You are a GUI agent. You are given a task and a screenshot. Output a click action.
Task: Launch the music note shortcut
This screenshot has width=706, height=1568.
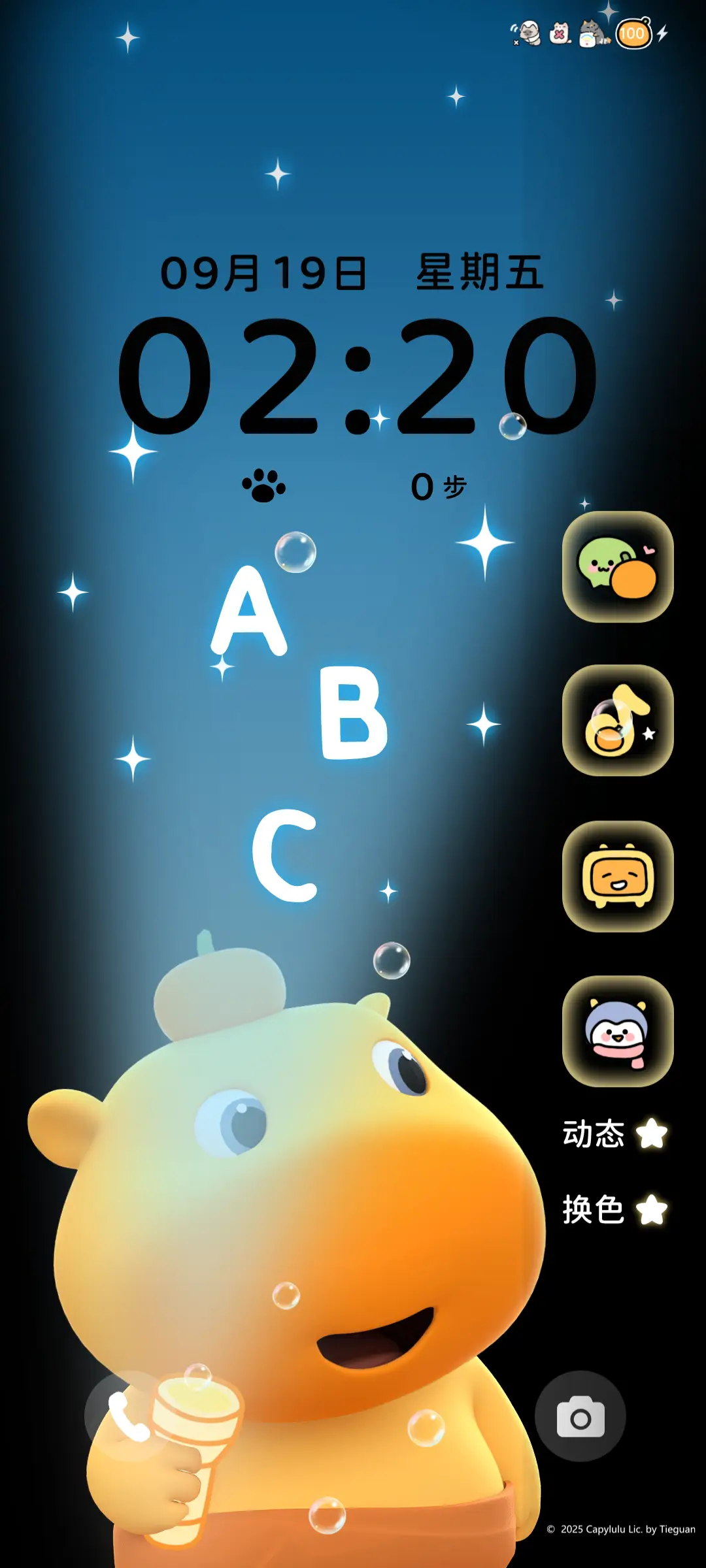point(618,720)
